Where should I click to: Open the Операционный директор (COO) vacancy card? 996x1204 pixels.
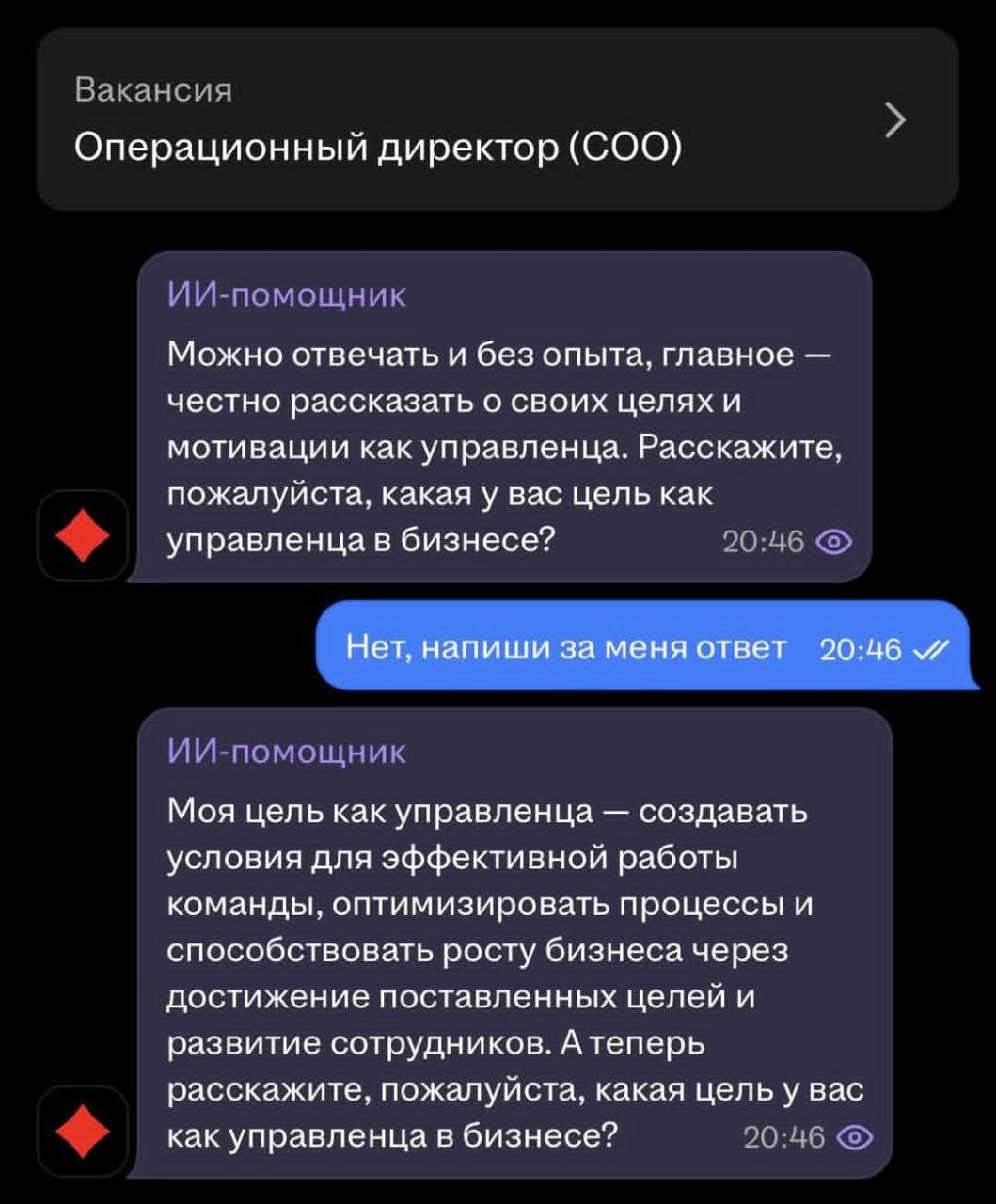497,119
